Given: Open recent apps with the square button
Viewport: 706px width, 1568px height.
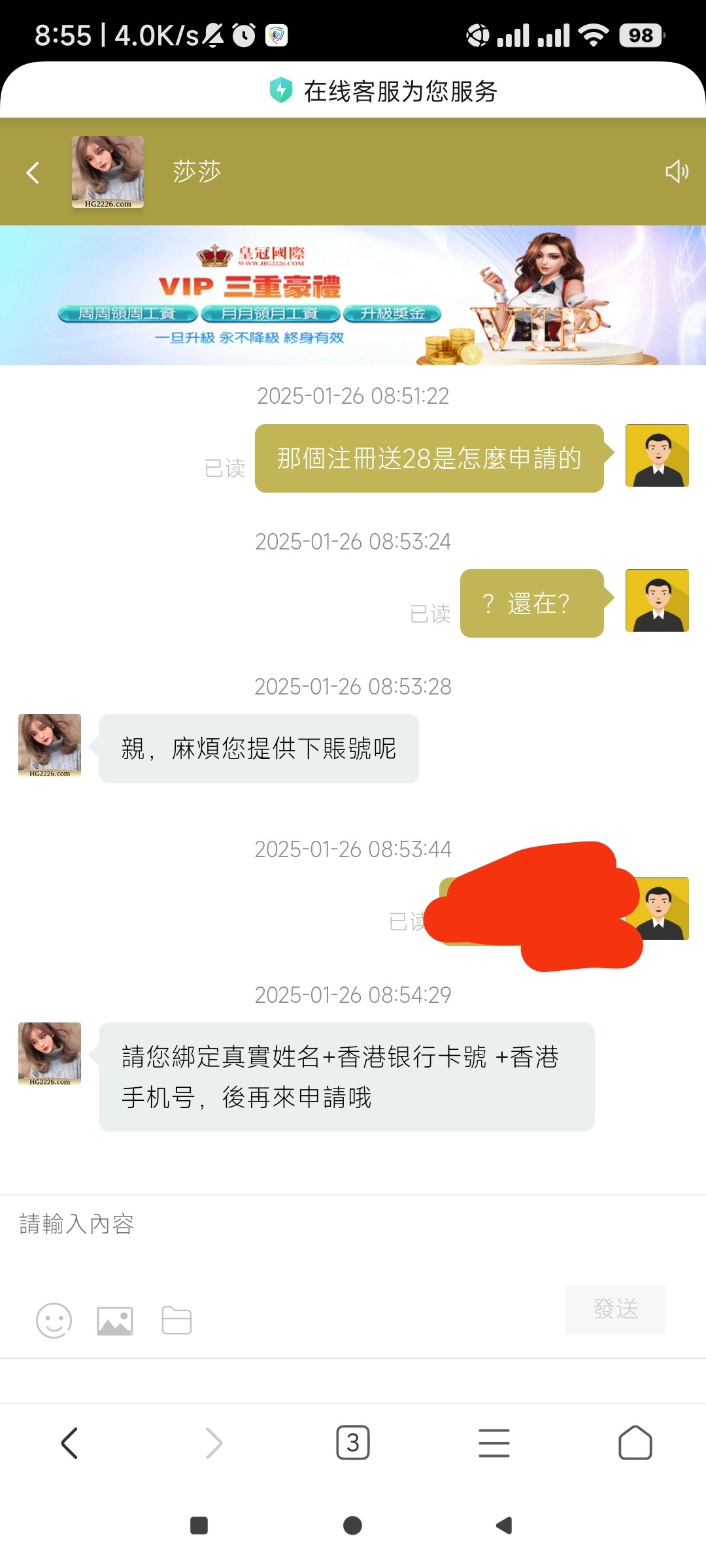Looking at the screenshot, I should tap(199, 1526).
